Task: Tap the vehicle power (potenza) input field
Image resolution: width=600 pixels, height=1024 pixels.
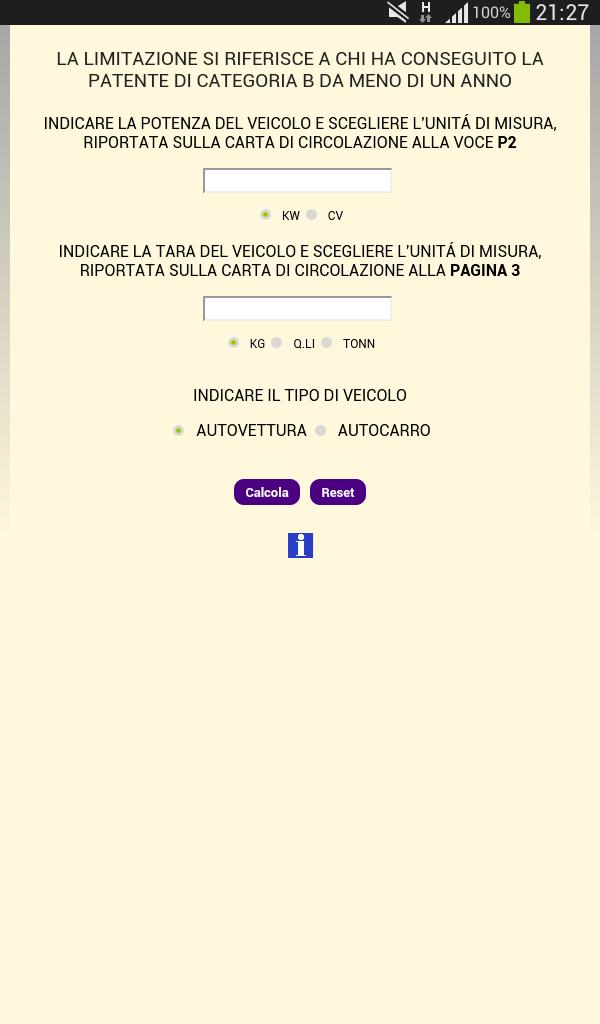Action: click(x=297, y=180)
